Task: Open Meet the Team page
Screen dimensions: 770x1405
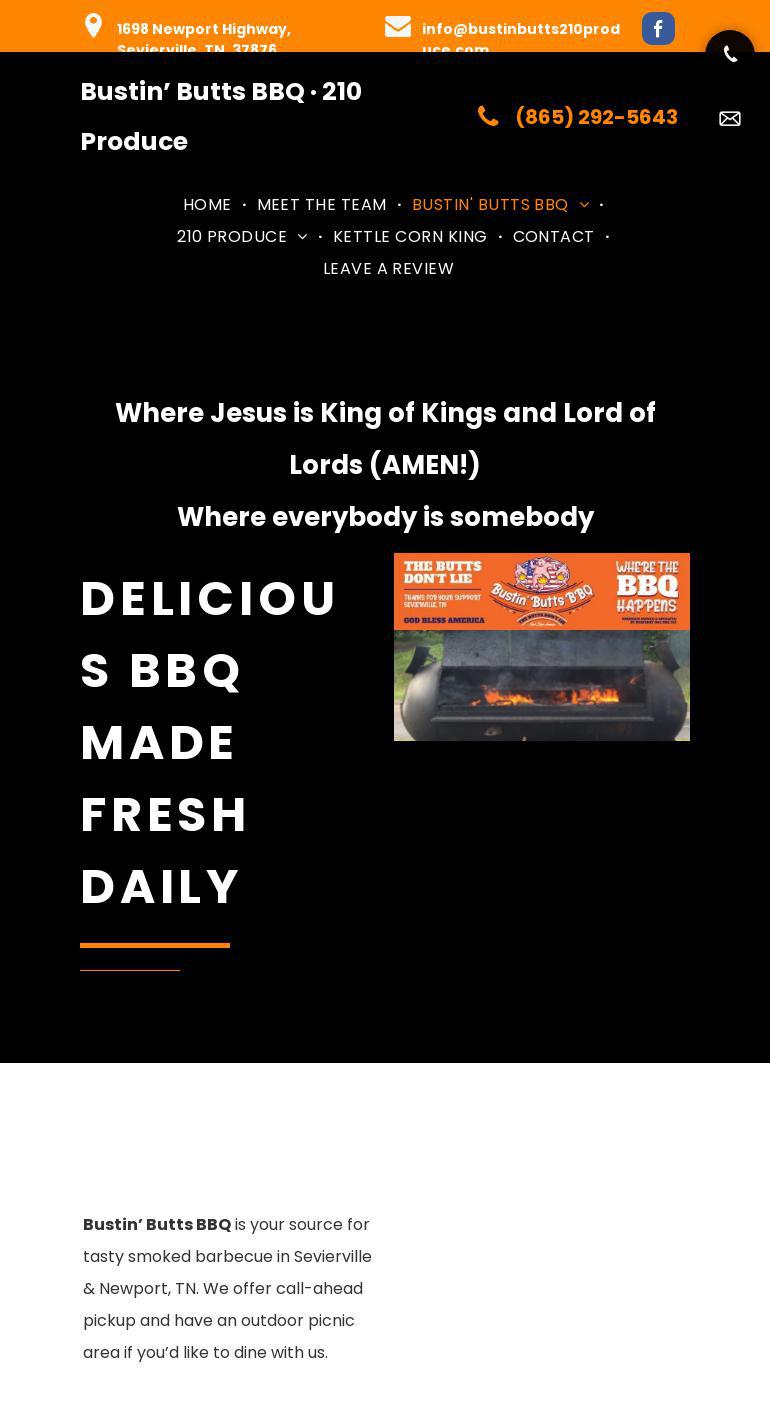Action: pyautogui.click(x=321, y=204)
